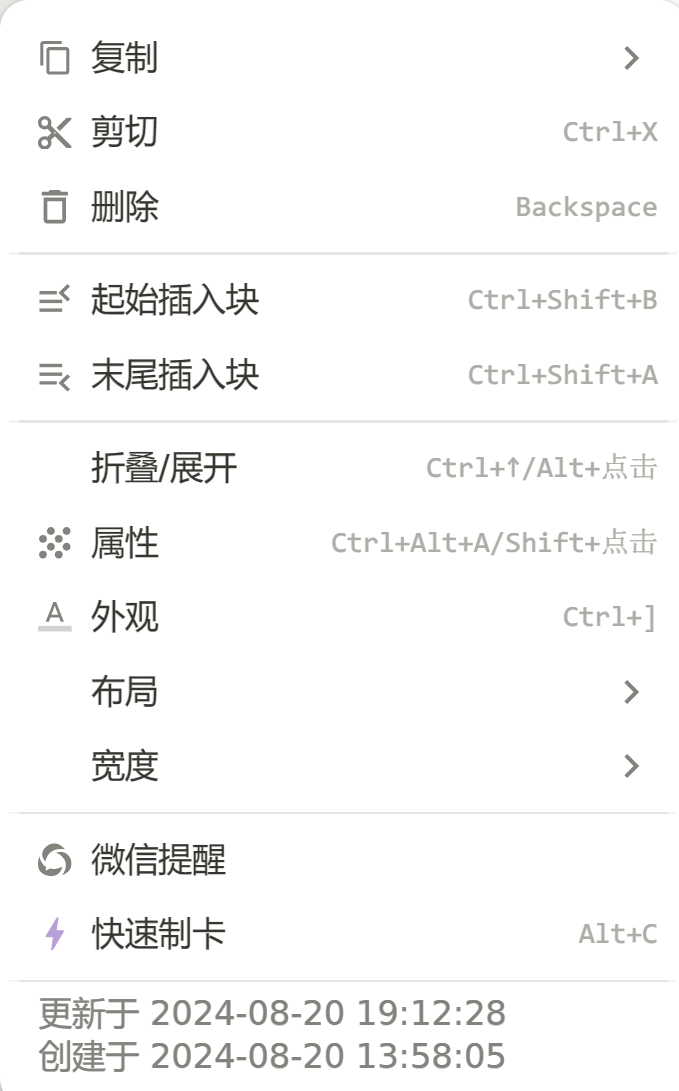Toggle 折叠/展开 for this block

[165, 468]
